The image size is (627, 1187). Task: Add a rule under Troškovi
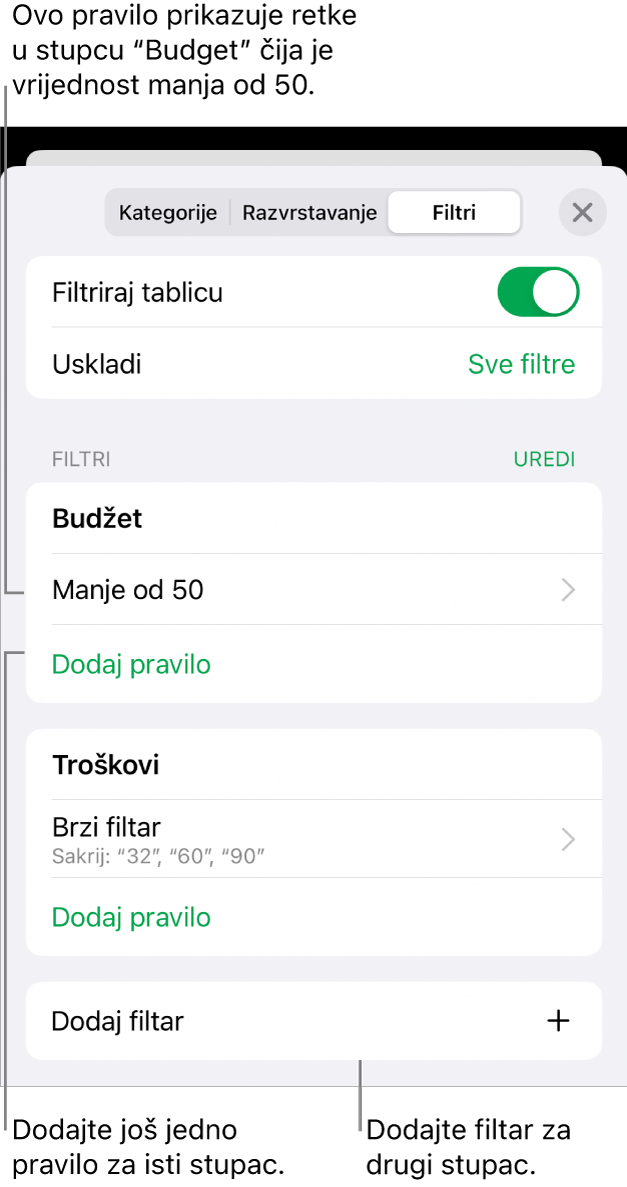131,917
